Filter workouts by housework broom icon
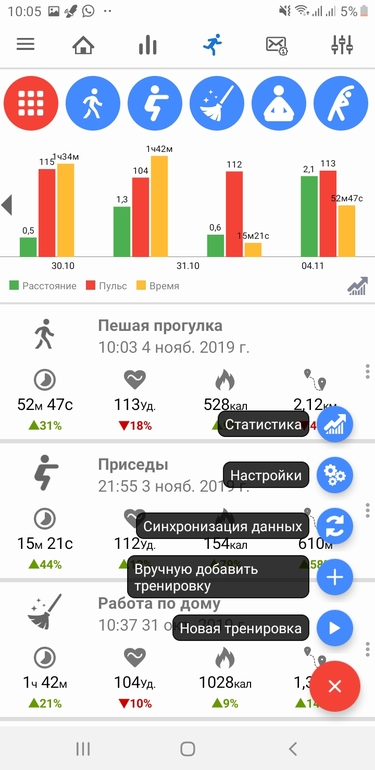This screenshot has height=770, width=375. pos(217,103)
